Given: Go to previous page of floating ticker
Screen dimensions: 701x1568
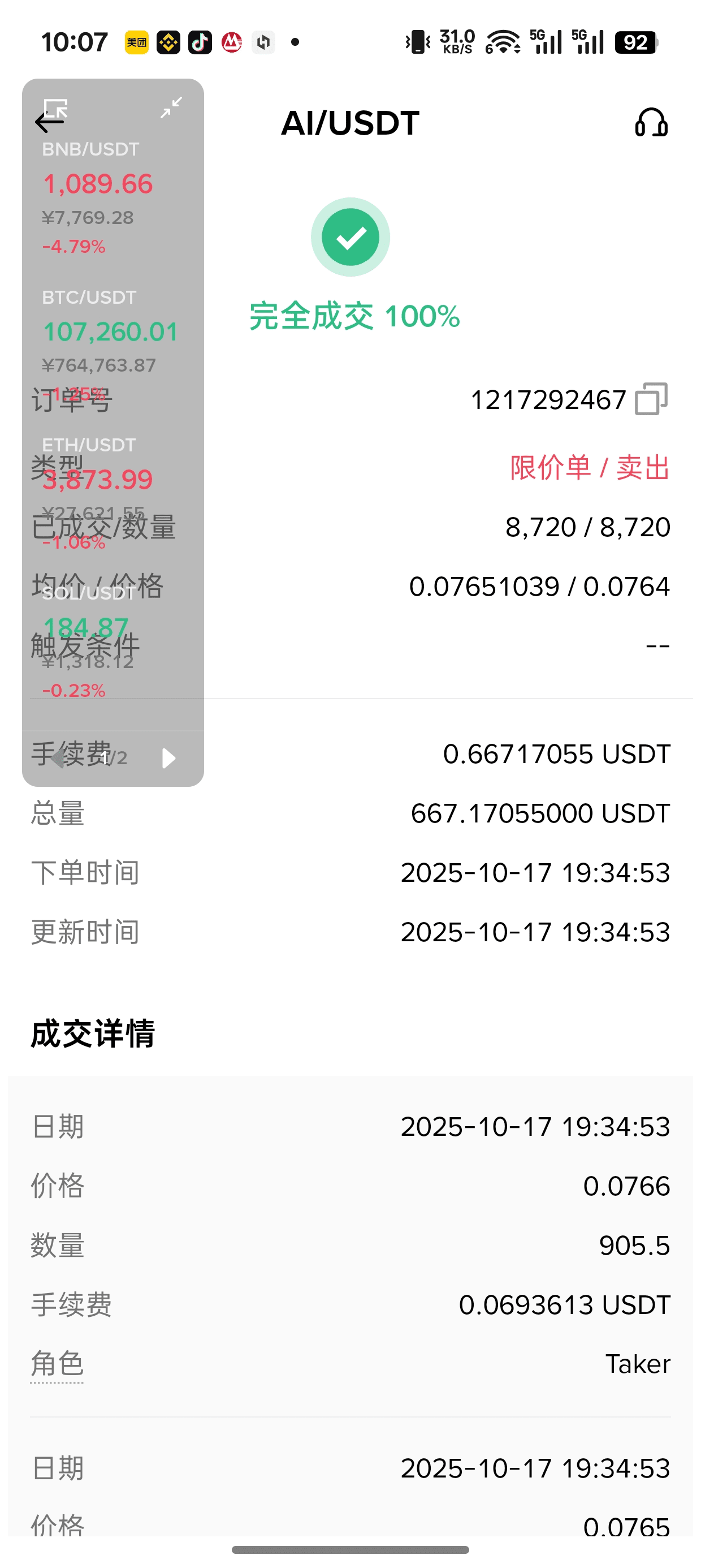Looking at the screenshot, I should [x=57, y=759].
